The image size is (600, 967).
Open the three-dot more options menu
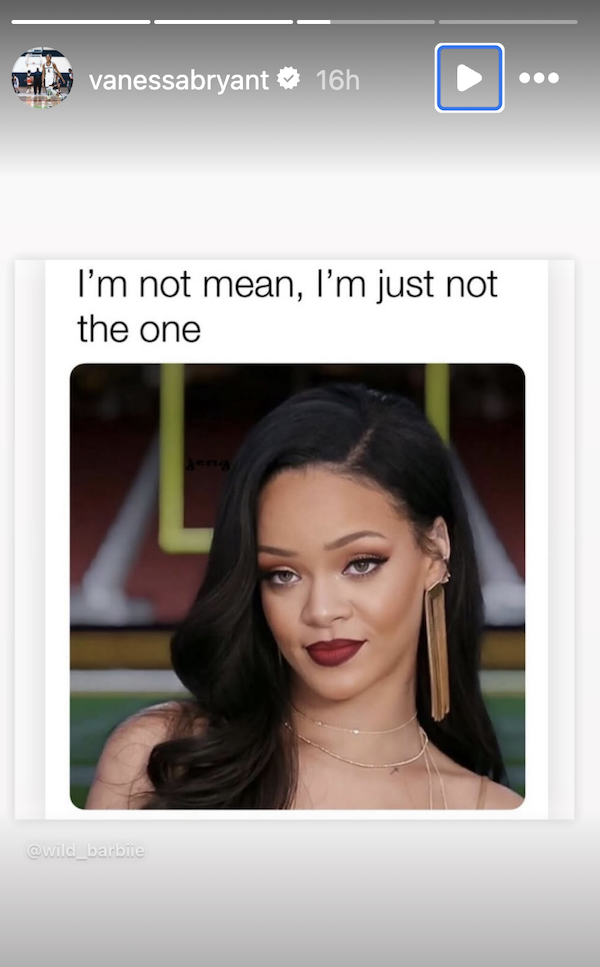539,78
